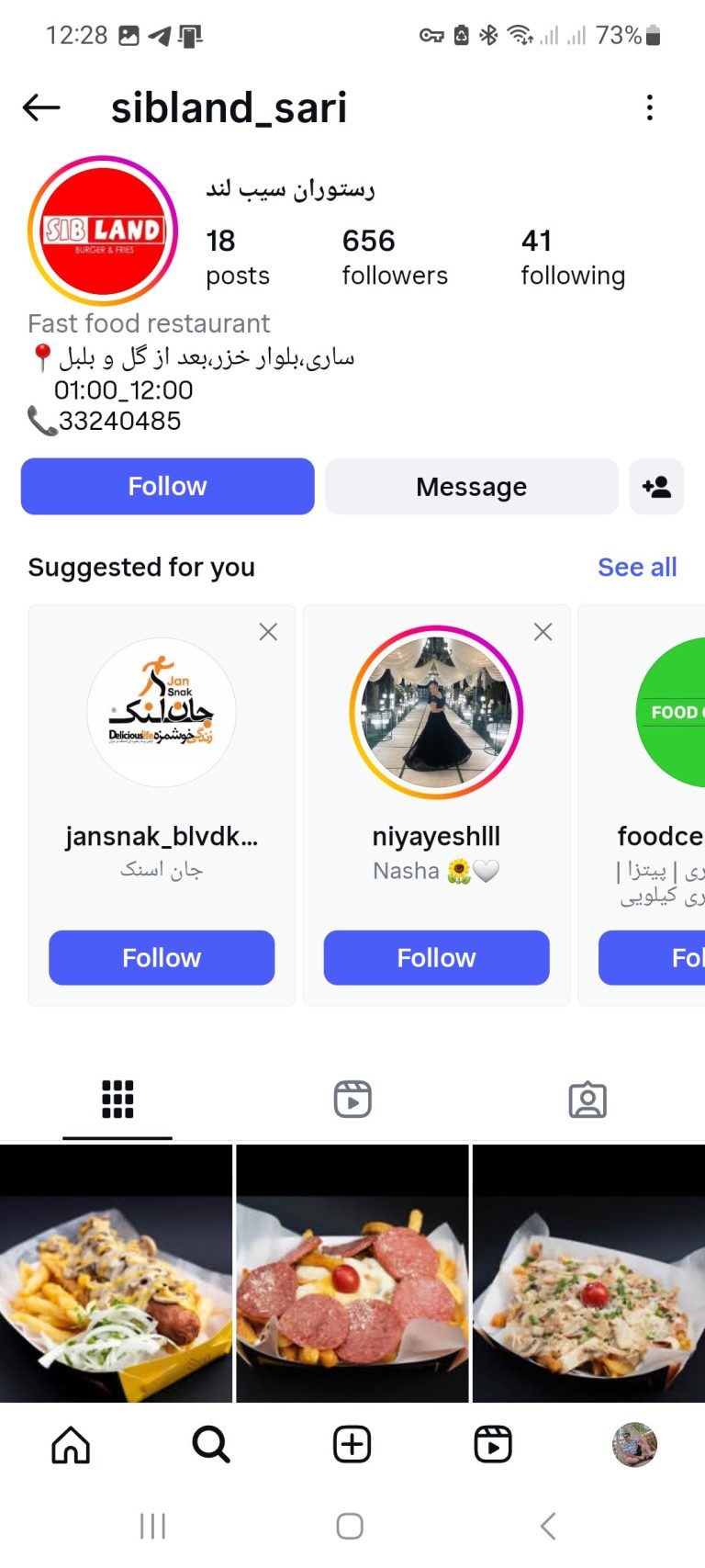The image size is (705, 1568).
Task: Switch to the posts grid tab
Action: (x=117, y=1099)
